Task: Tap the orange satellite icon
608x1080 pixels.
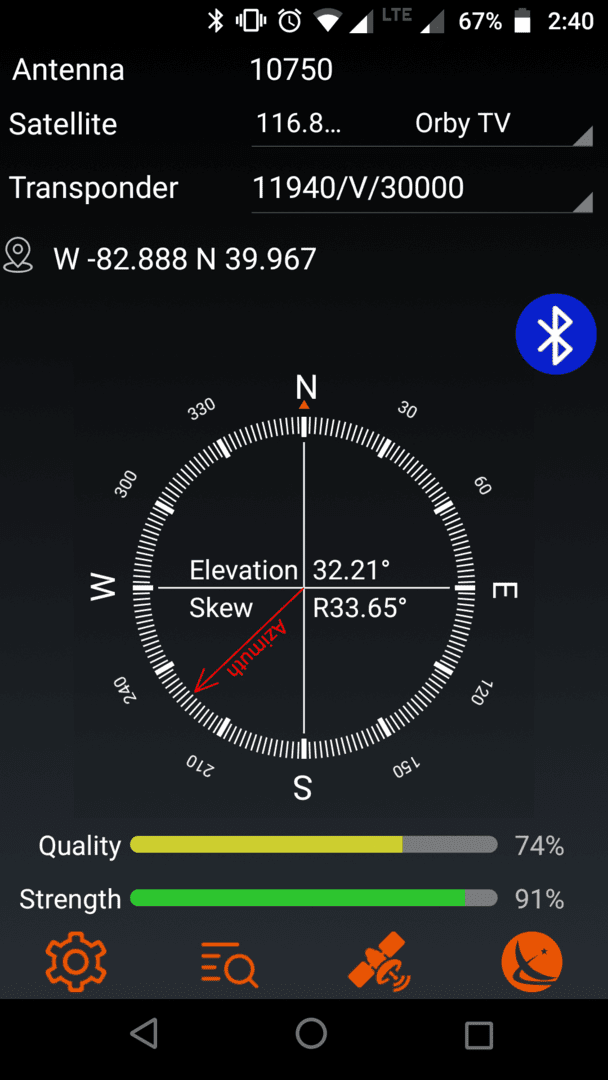Action: [x=380, y=962]
